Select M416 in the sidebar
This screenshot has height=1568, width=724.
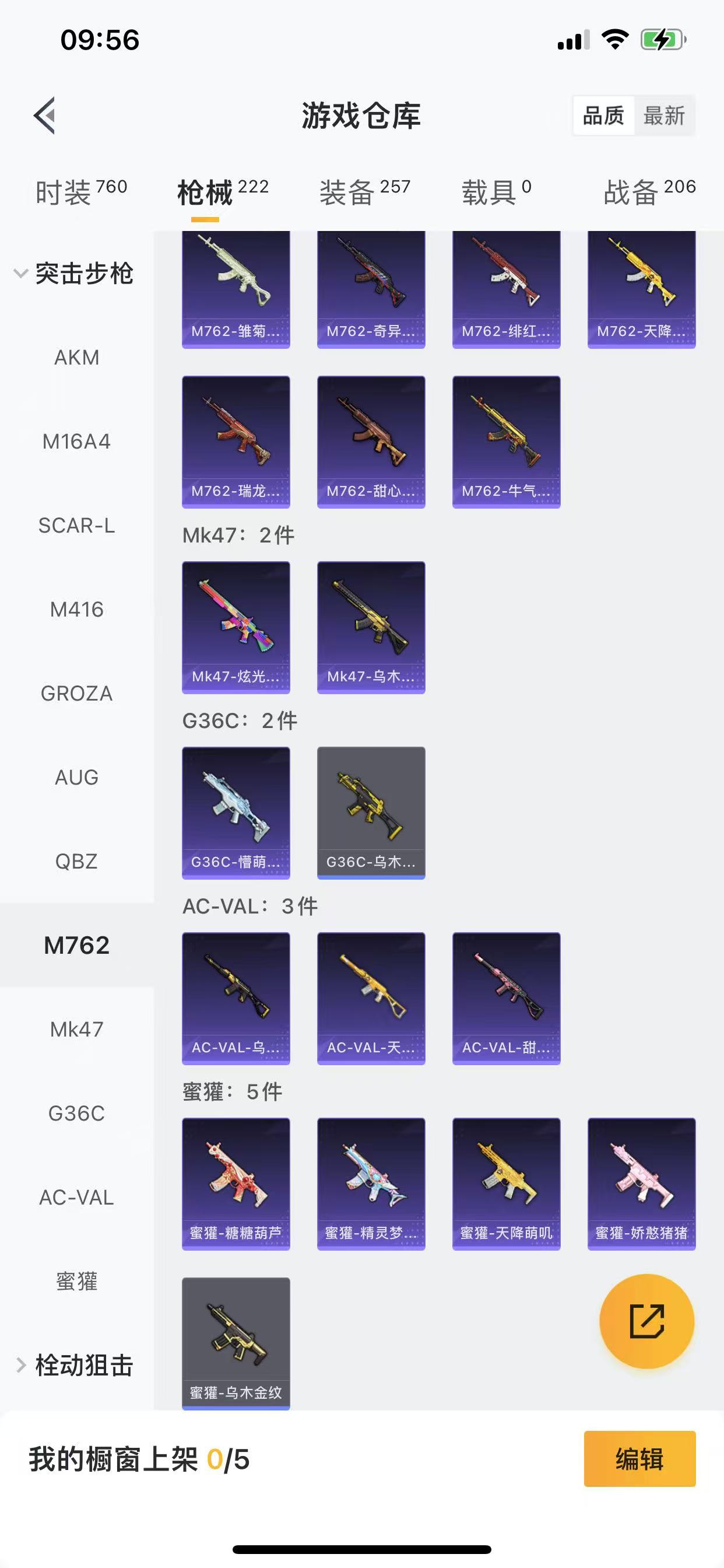[77, 610]
